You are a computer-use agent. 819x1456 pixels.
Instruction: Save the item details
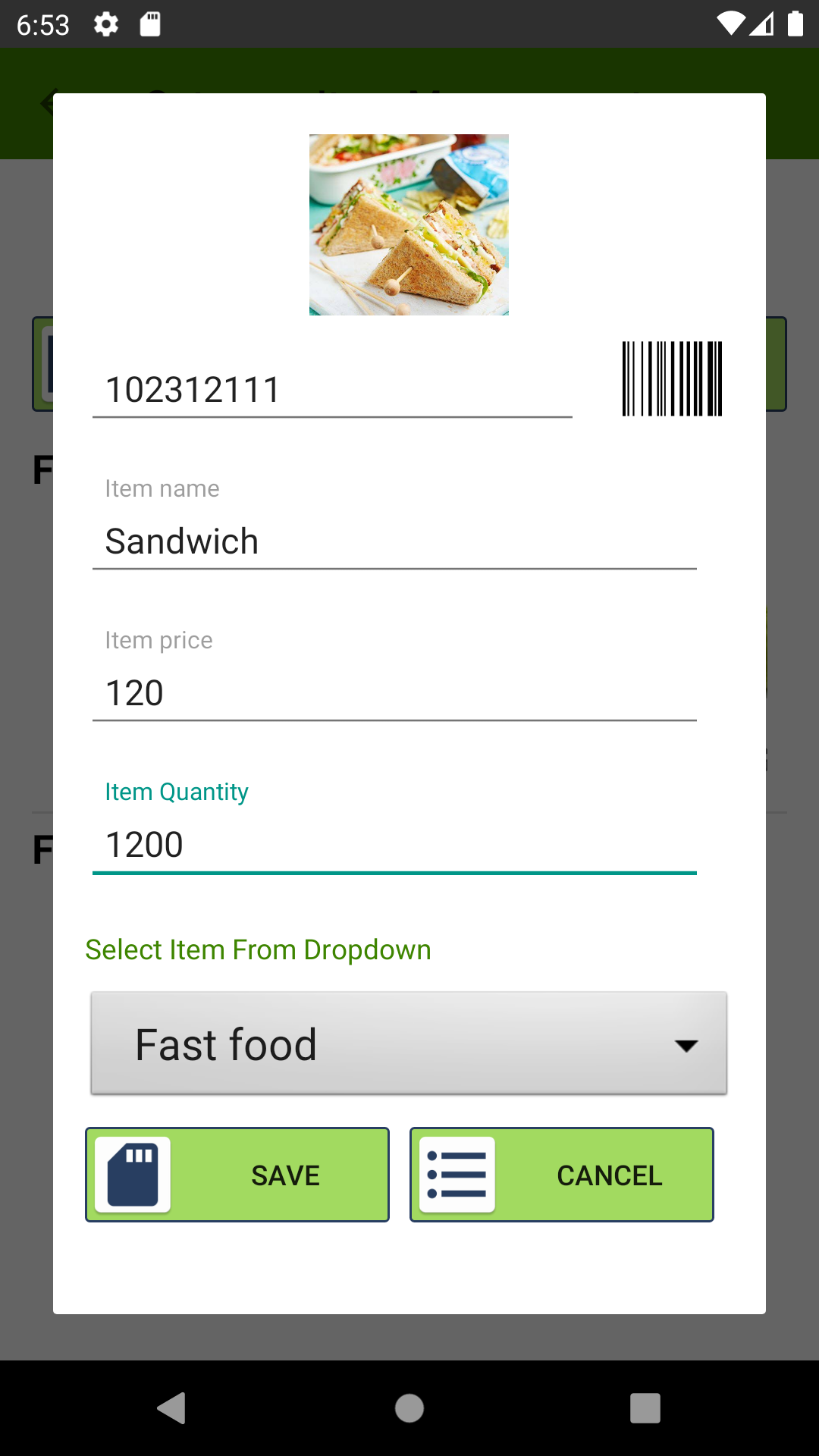[237, 1175]
